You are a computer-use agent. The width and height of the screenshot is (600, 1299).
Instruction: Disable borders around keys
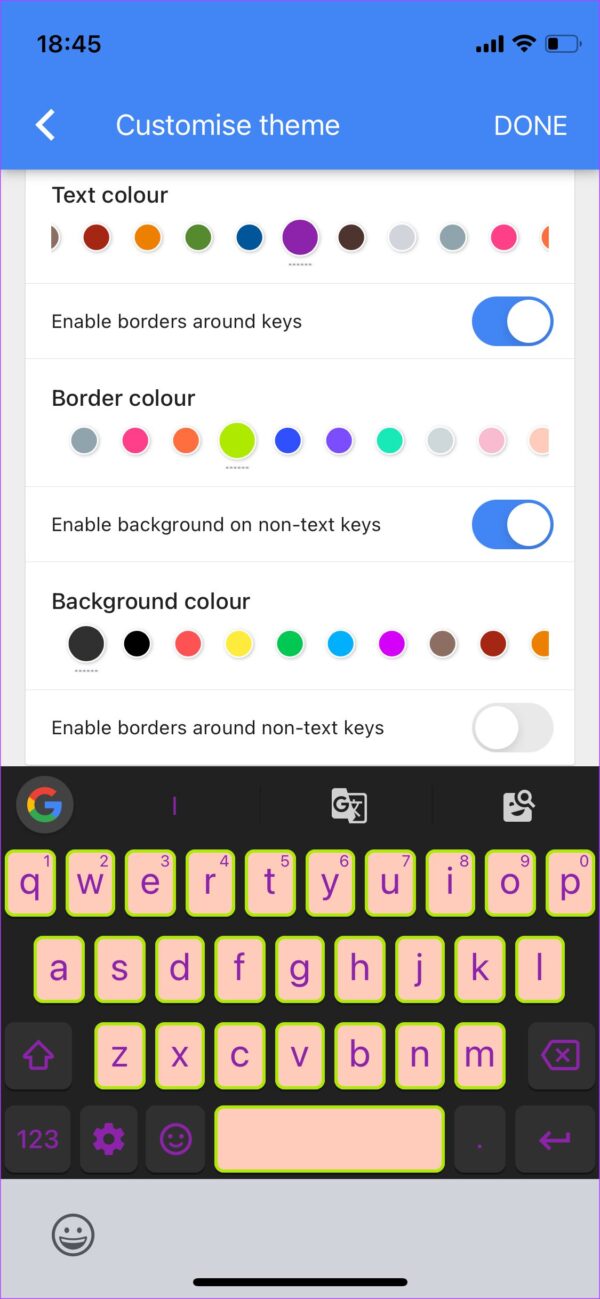pos(512,321)
